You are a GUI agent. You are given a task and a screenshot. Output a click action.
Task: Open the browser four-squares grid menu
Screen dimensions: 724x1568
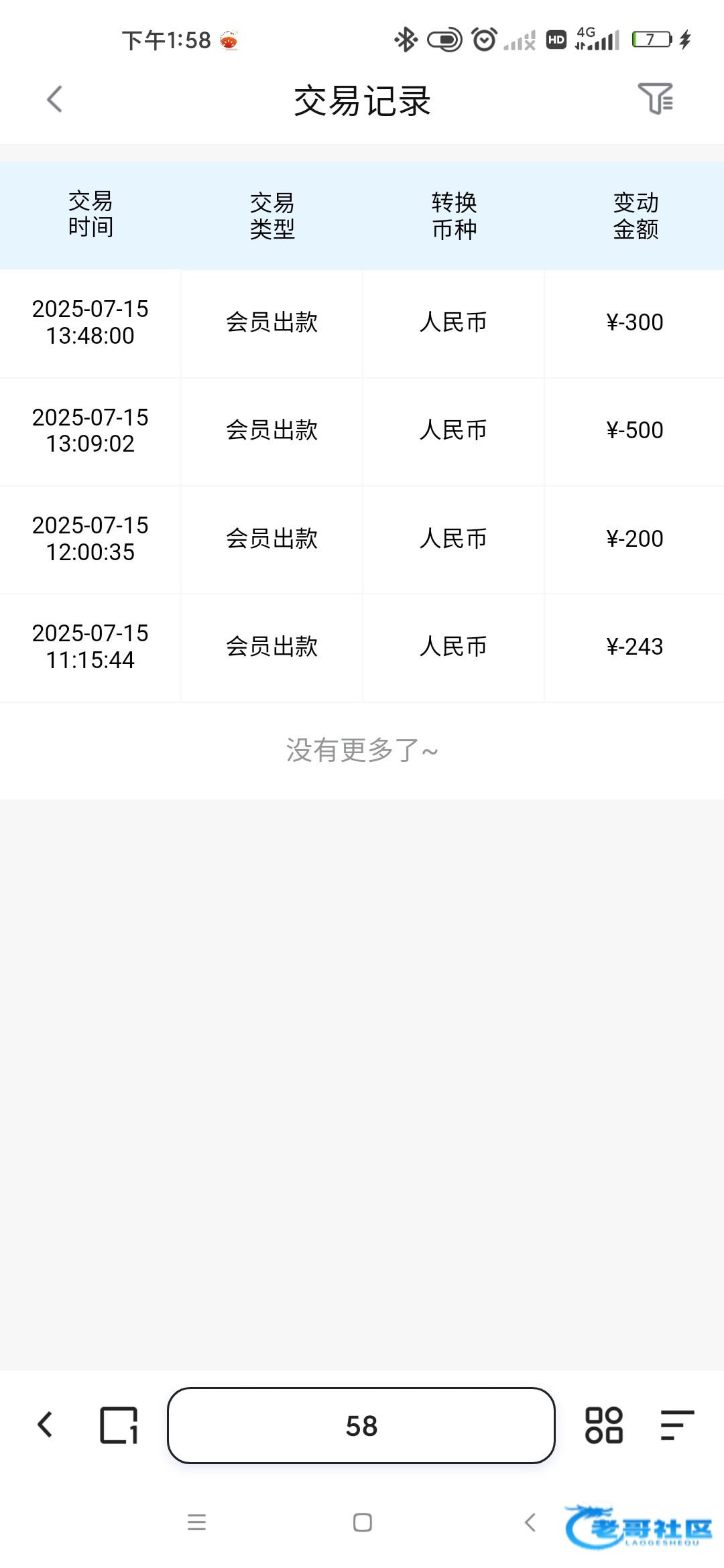604,1425
